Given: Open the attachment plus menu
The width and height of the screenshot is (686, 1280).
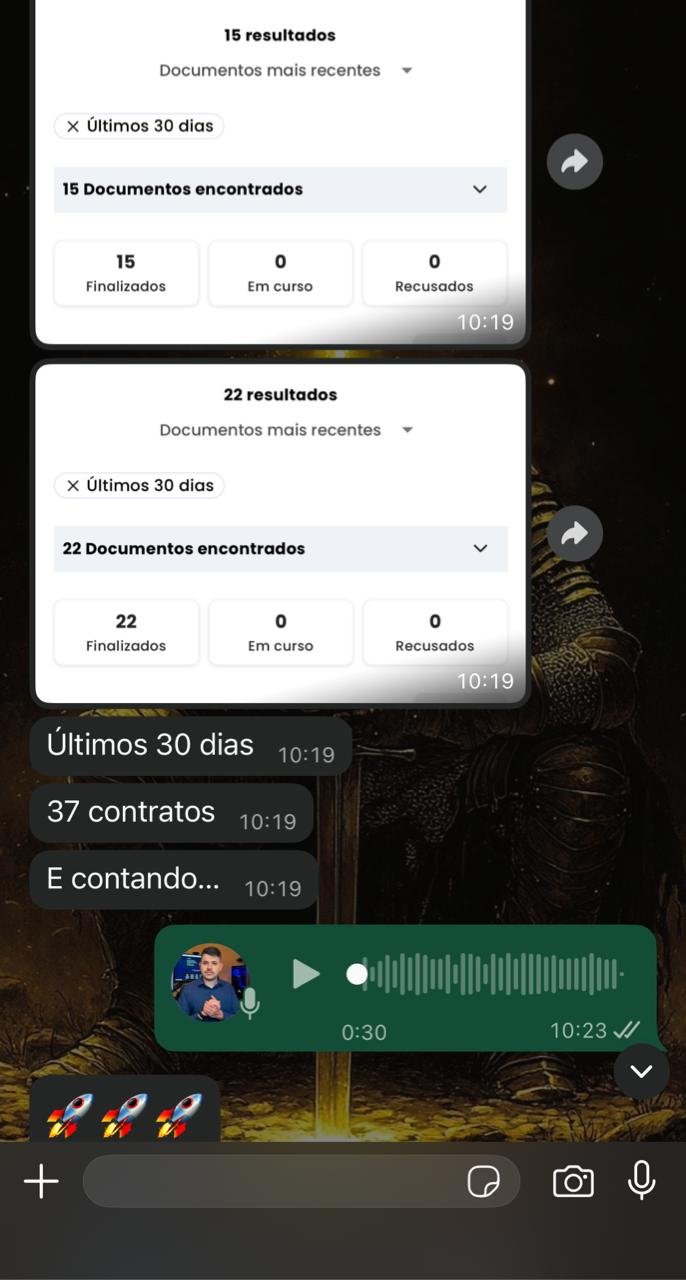Looking at the screenshot, I should click(41, 1182).
